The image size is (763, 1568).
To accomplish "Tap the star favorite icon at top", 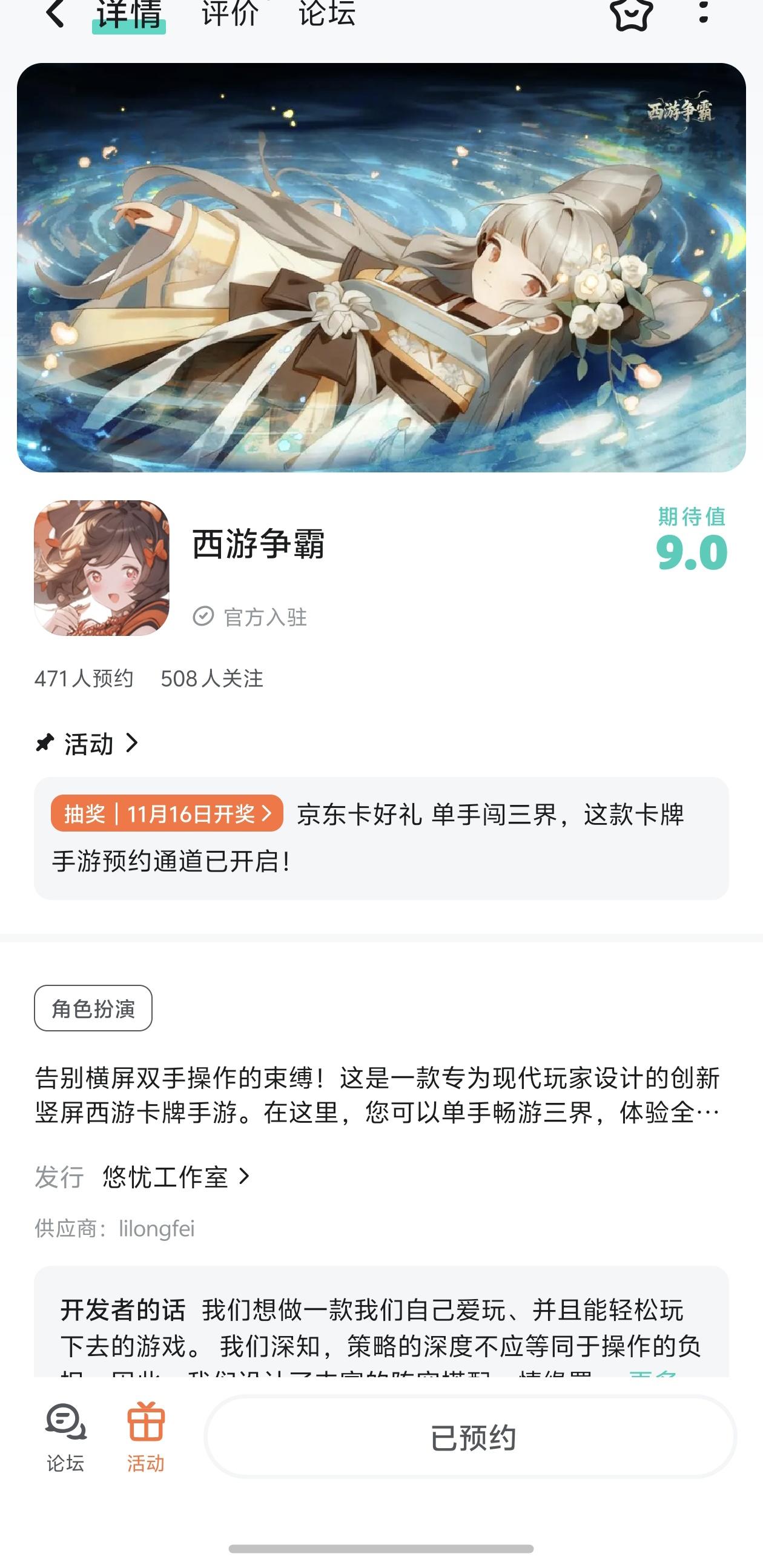I will click(x=633, y=15).
